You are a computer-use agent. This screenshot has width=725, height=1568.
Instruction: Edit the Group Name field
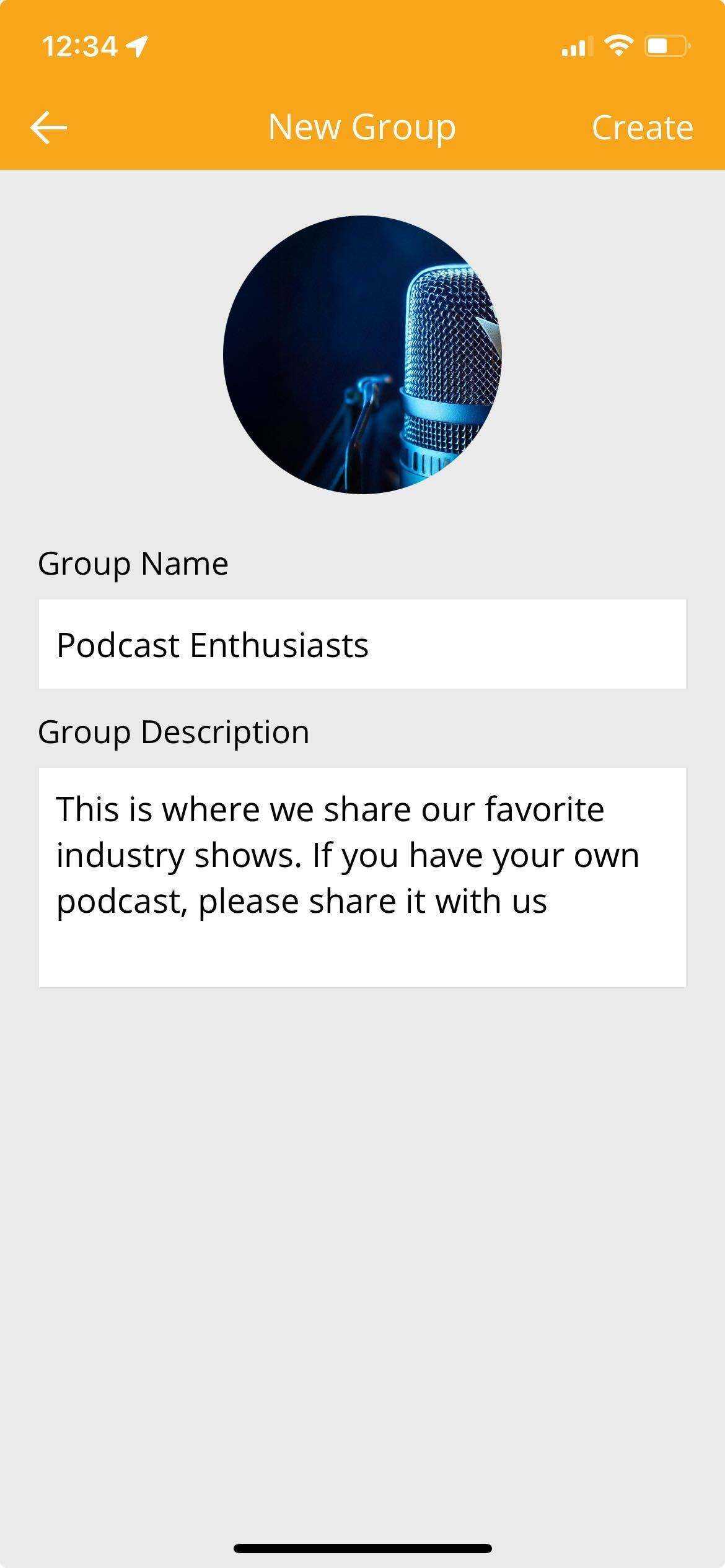pyautogui.click(x=362, y=644)
